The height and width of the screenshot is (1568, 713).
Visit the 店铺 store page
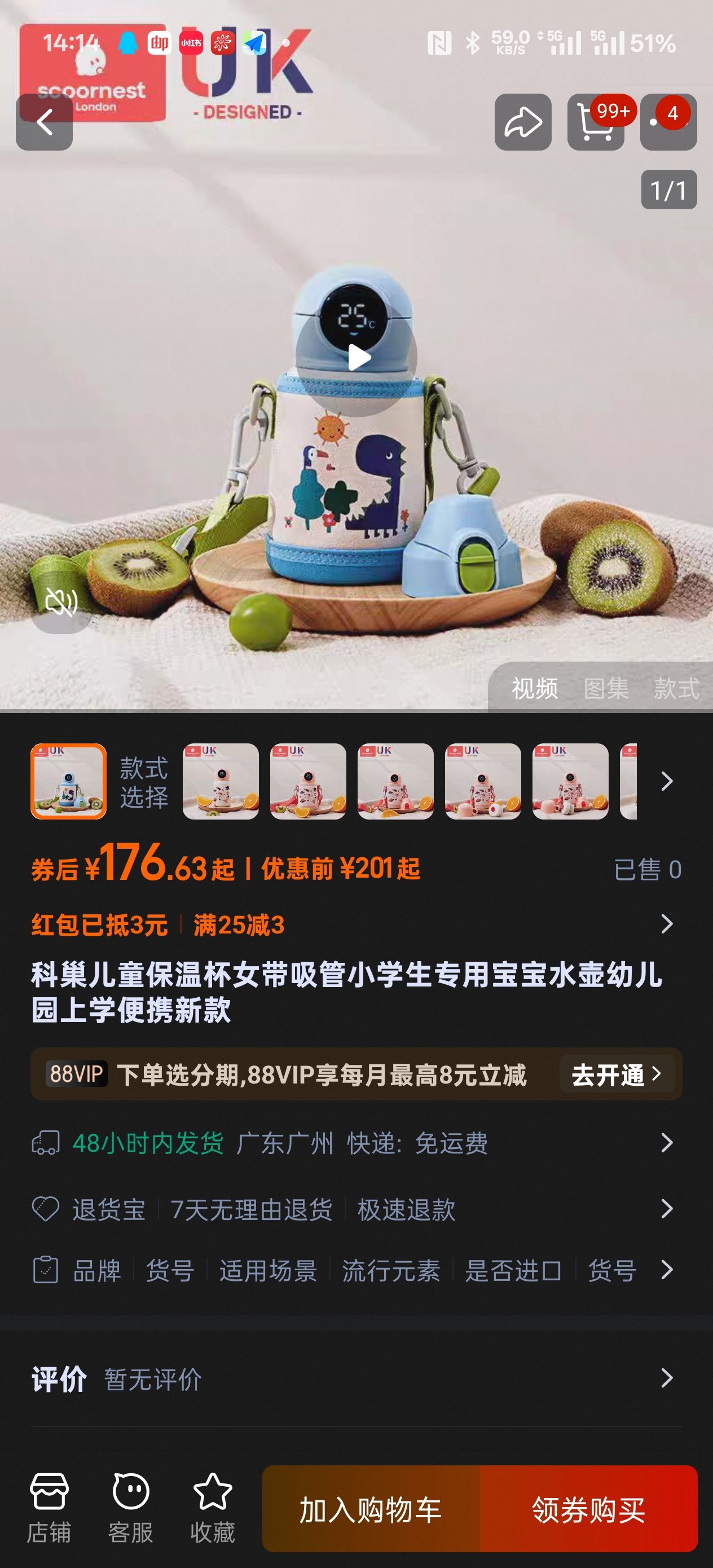click(49, 1508)
